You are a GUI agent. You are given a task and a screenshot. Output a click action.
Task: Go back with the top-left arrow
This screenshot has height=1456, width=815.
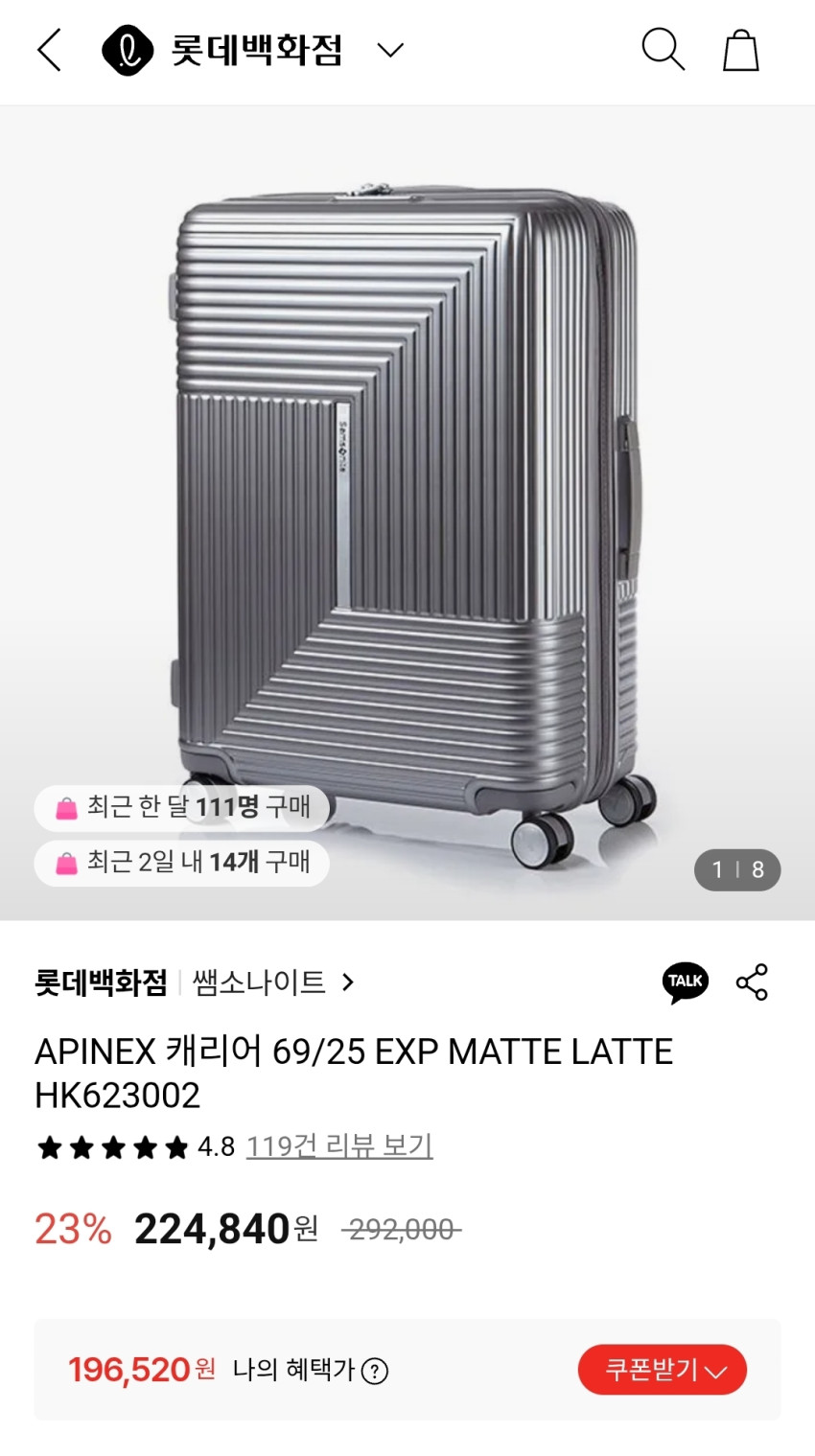(49, 50)
